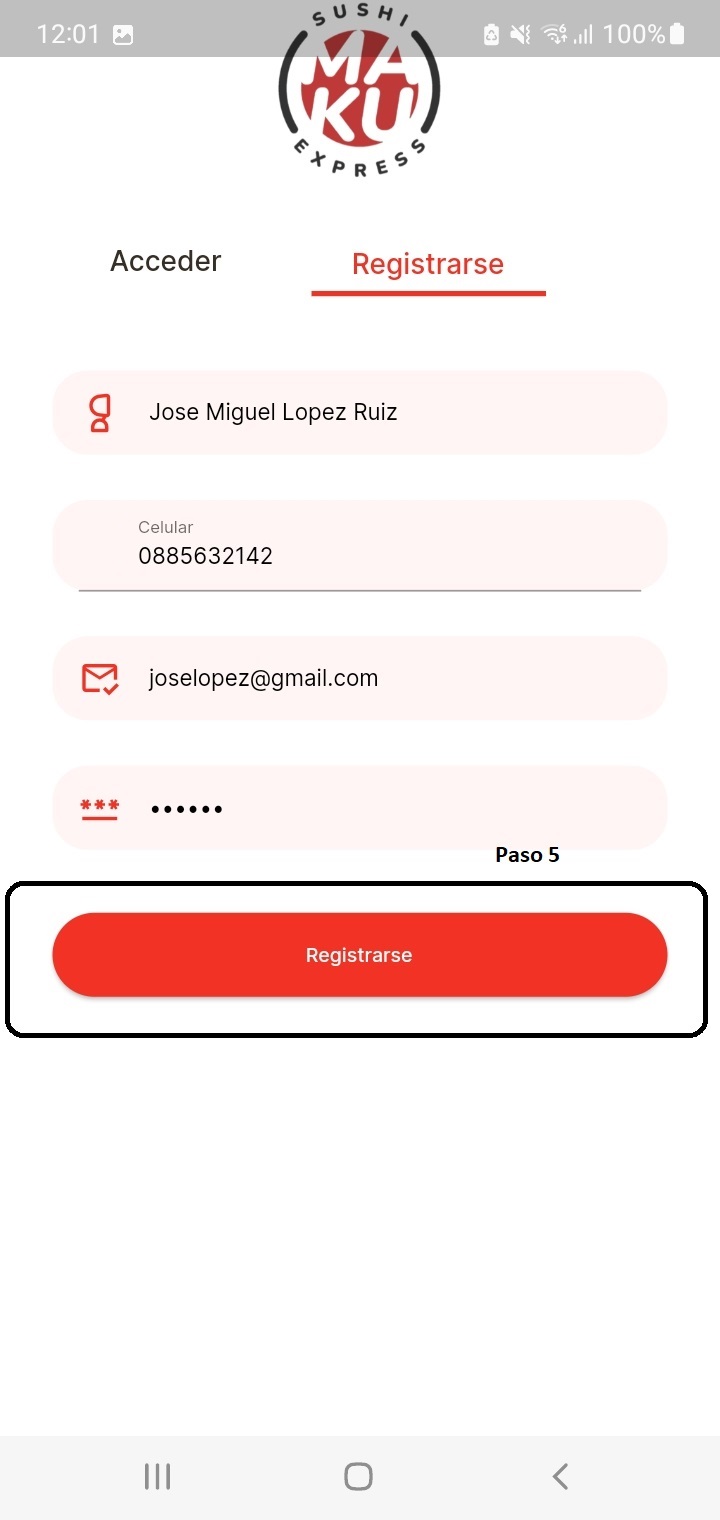720x1520 pixels.
Task: Submit the red Registrarse button
Action: point(359,955)
